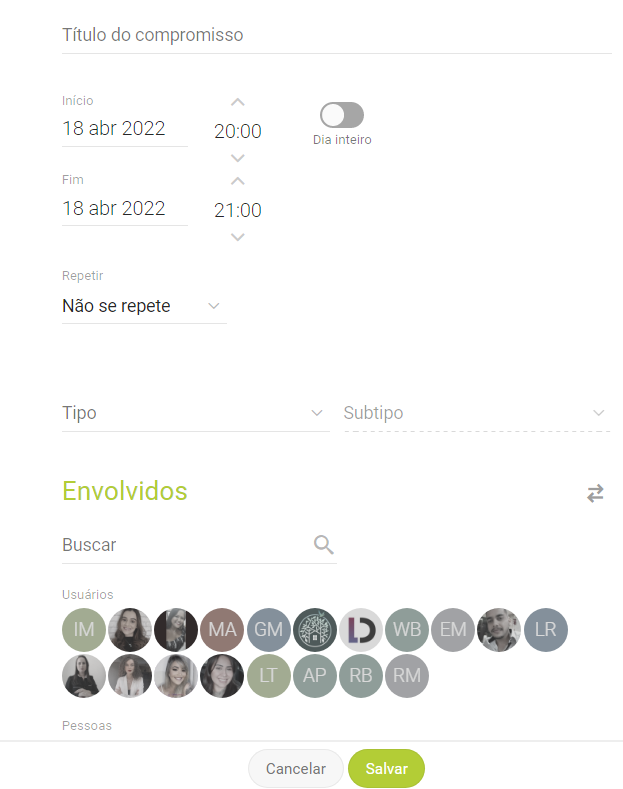
Task: Tap the Buscar search field
Action: click(x=187, y=545)
